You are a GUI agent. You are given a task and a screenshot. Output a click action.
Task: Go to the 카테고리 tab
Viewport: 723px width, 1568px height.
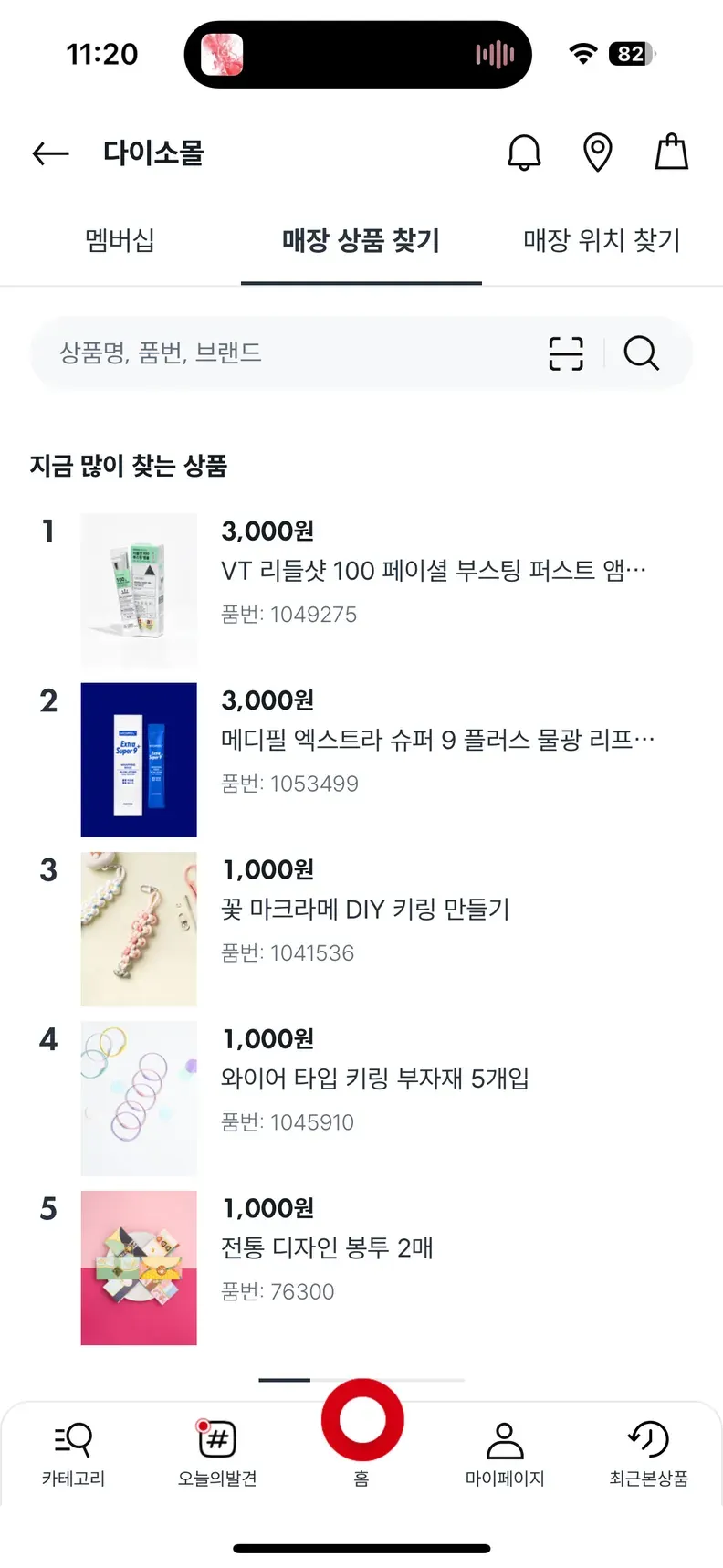73,1454
